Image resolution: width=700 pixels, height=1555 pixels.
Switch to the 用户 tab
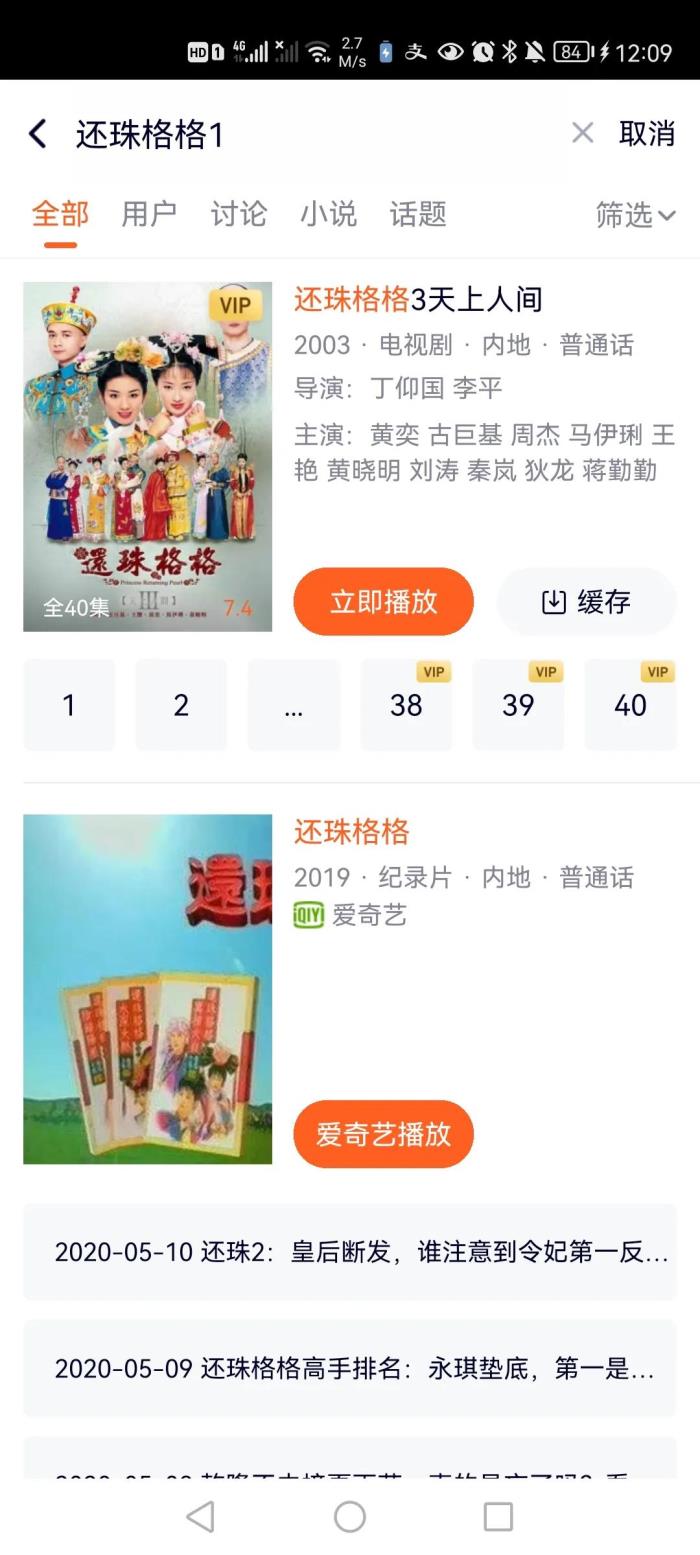click(149, 214)
